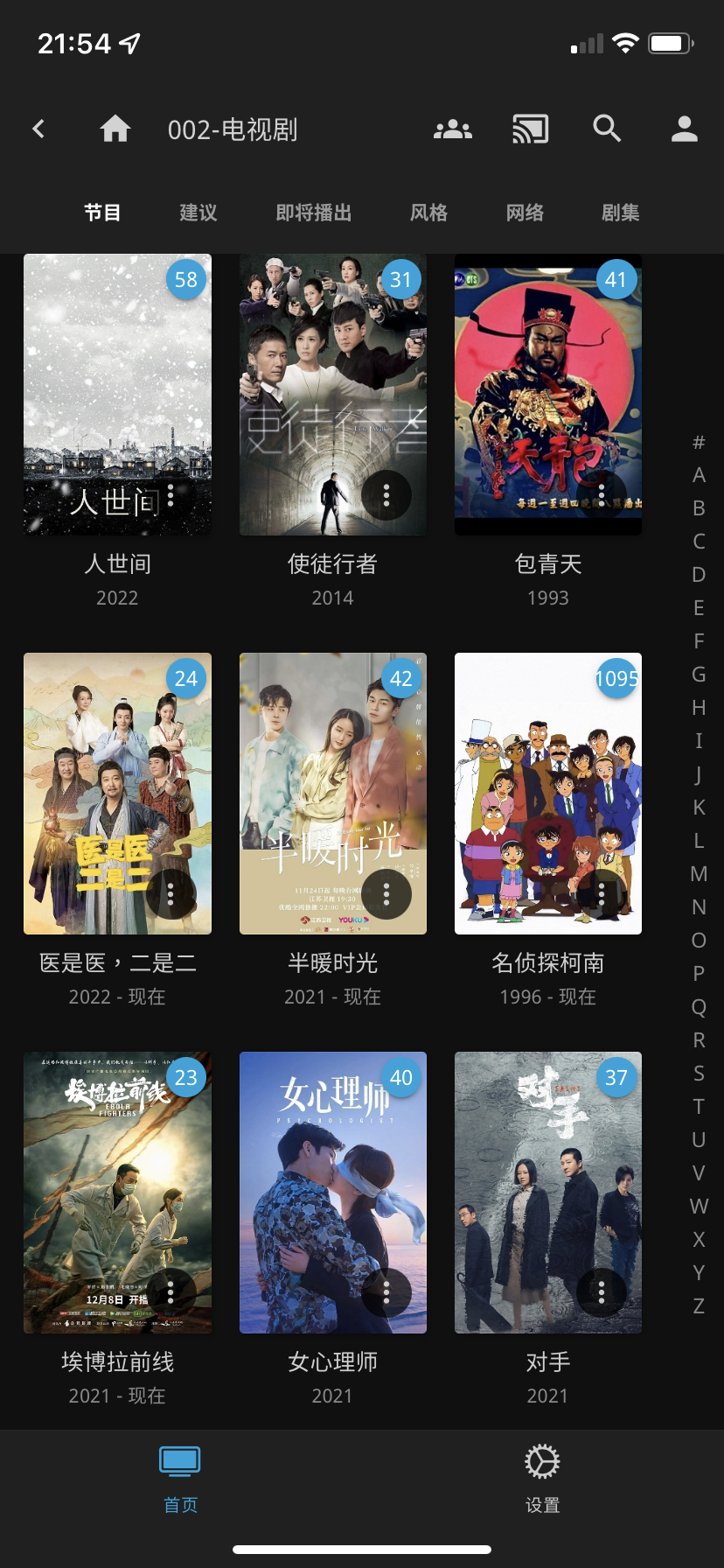The image size is (724, 1568).
Task: Open 设置 in the bottom bar
Action: tap(542, 1479)
